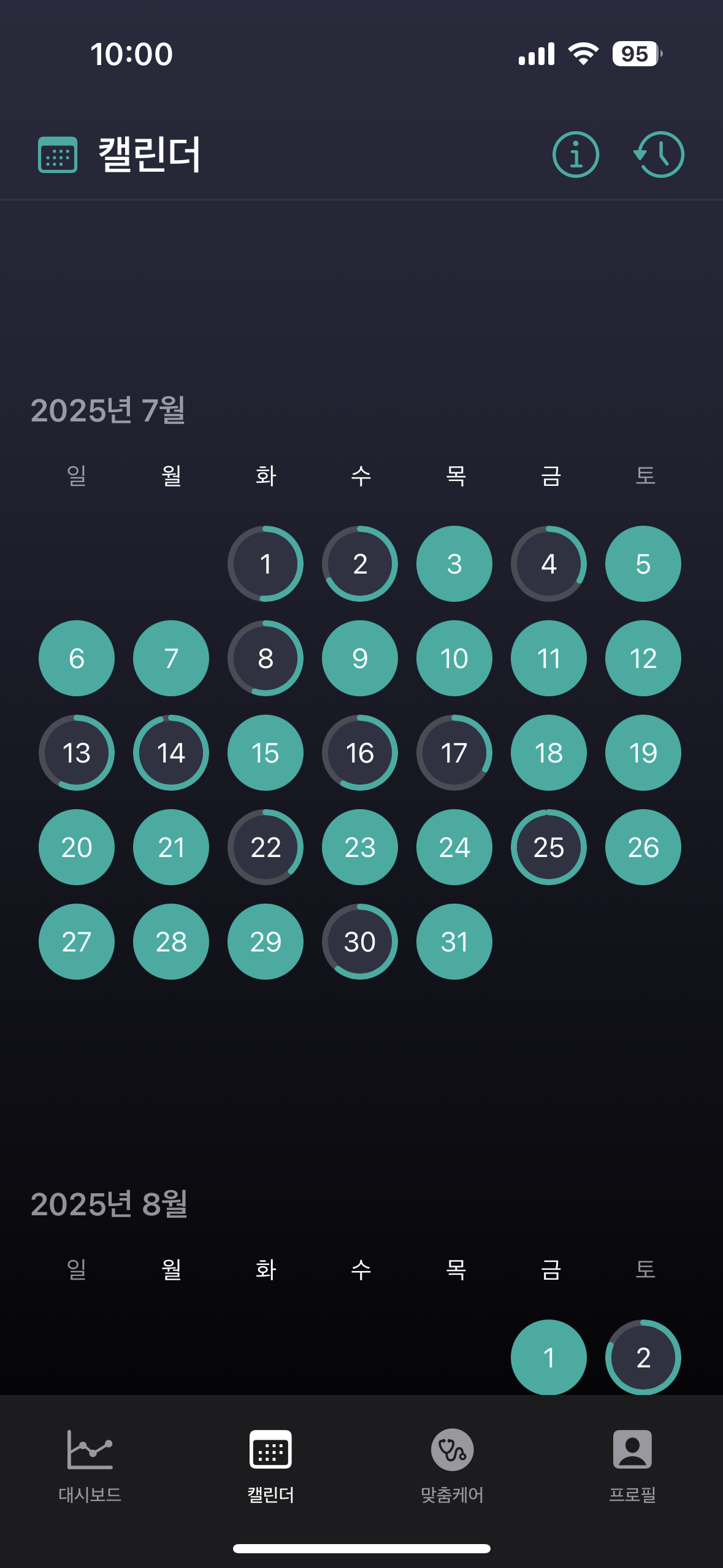The image size is (723, 1568).
Task: Open August 2 on the calendar
Action: coord(643,1357)
